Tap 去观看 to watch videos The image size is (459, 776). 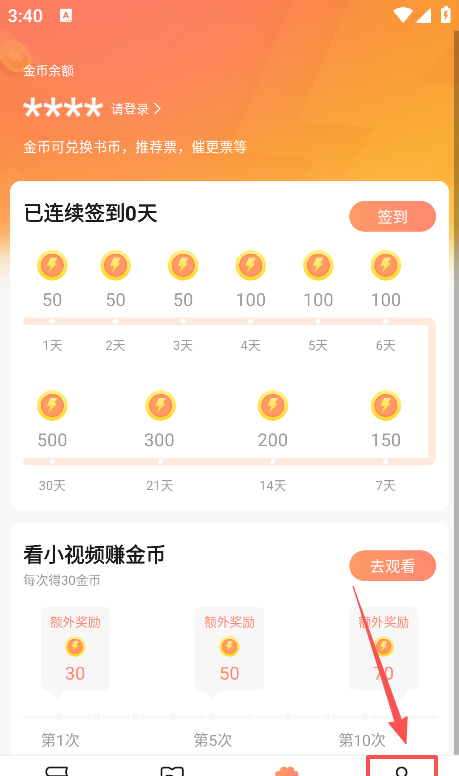[393, 566]
